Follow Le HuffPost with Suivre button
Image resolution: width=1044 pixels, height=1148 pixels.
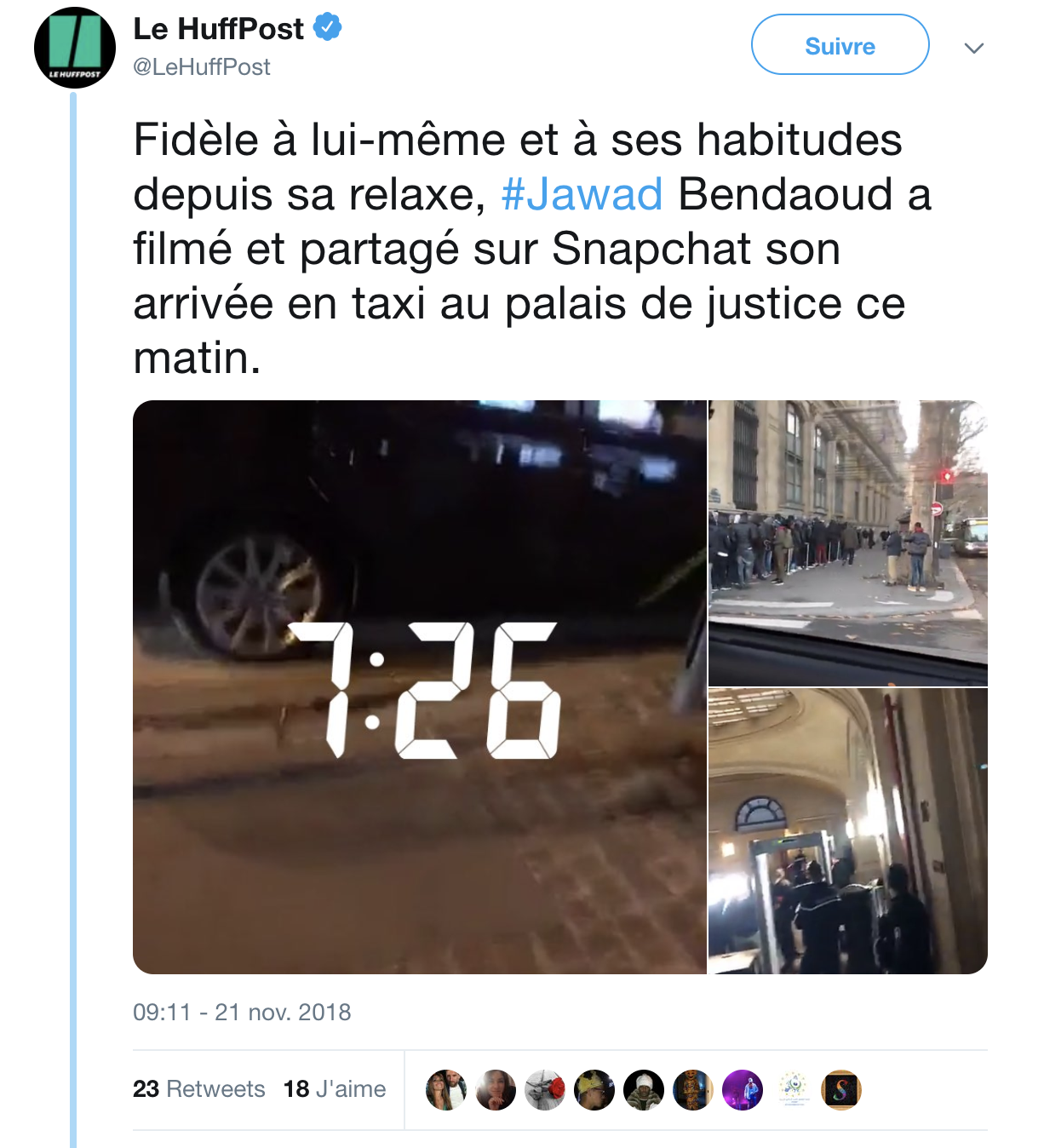pyautogui.click(x=840, y=45)
